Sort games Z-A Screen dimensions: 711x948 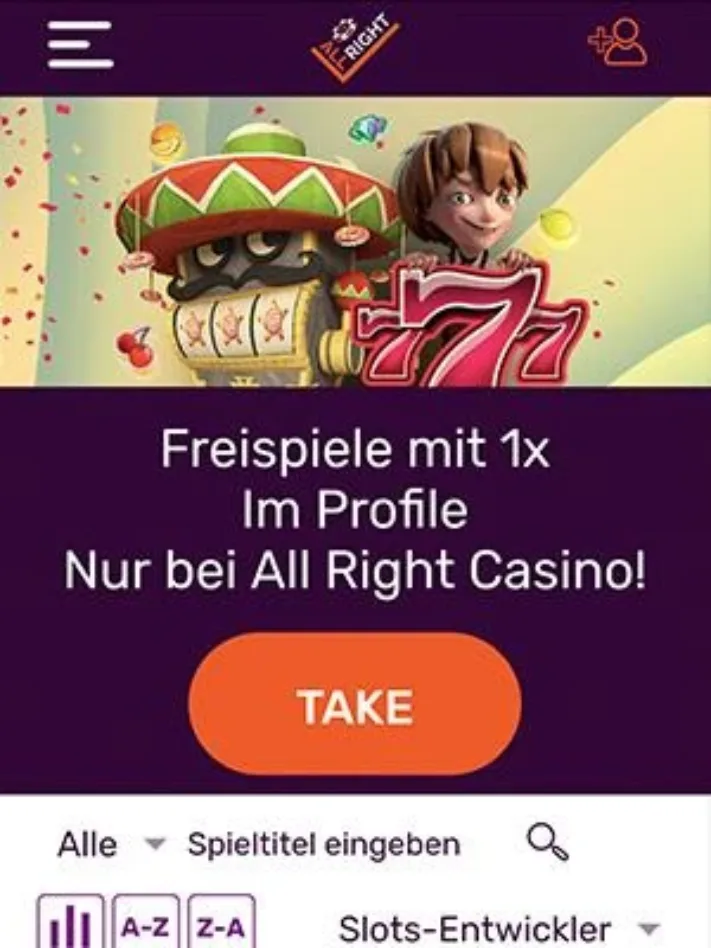pyautogui.click(x=222, y=925)
